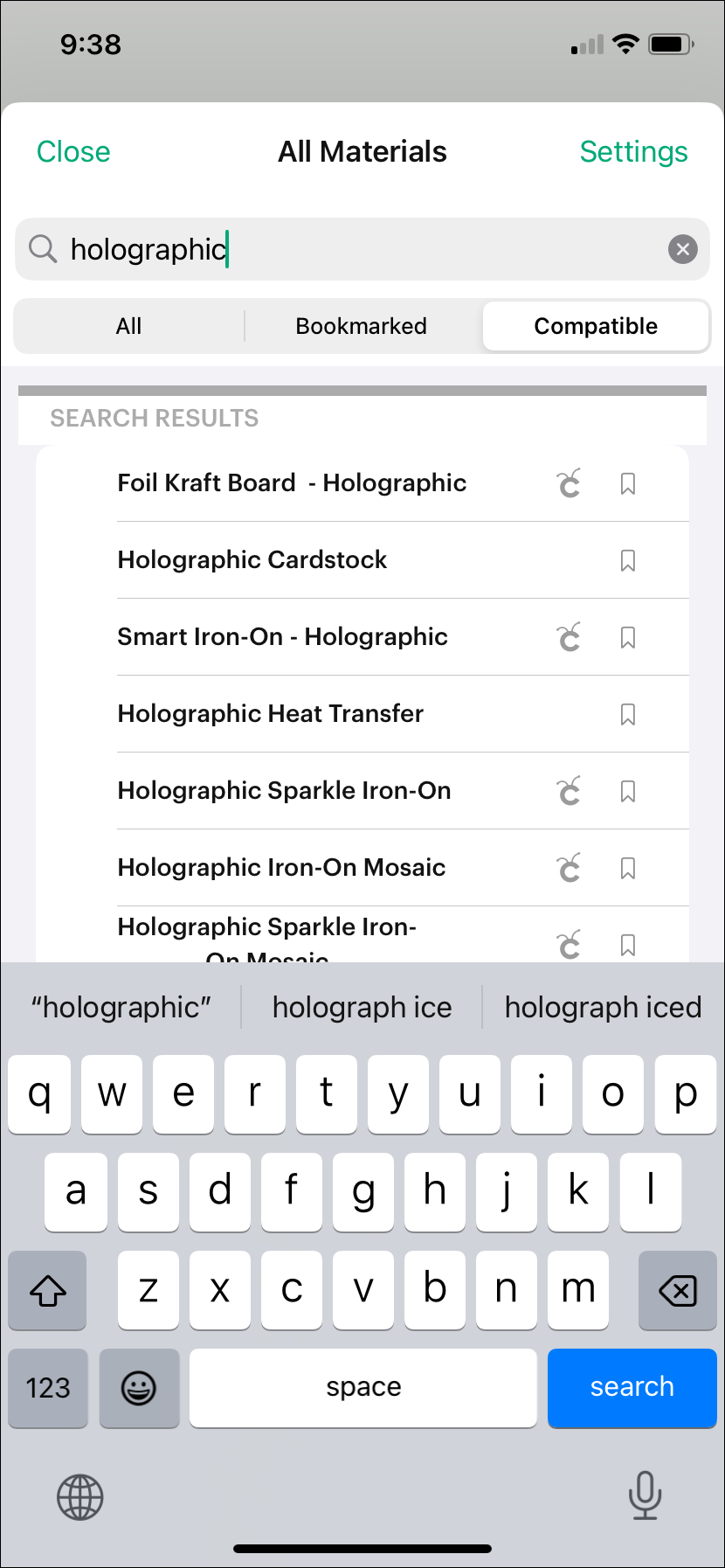
Task: Tap the magnifying glass search icon
Action: [x=42, y=249]
